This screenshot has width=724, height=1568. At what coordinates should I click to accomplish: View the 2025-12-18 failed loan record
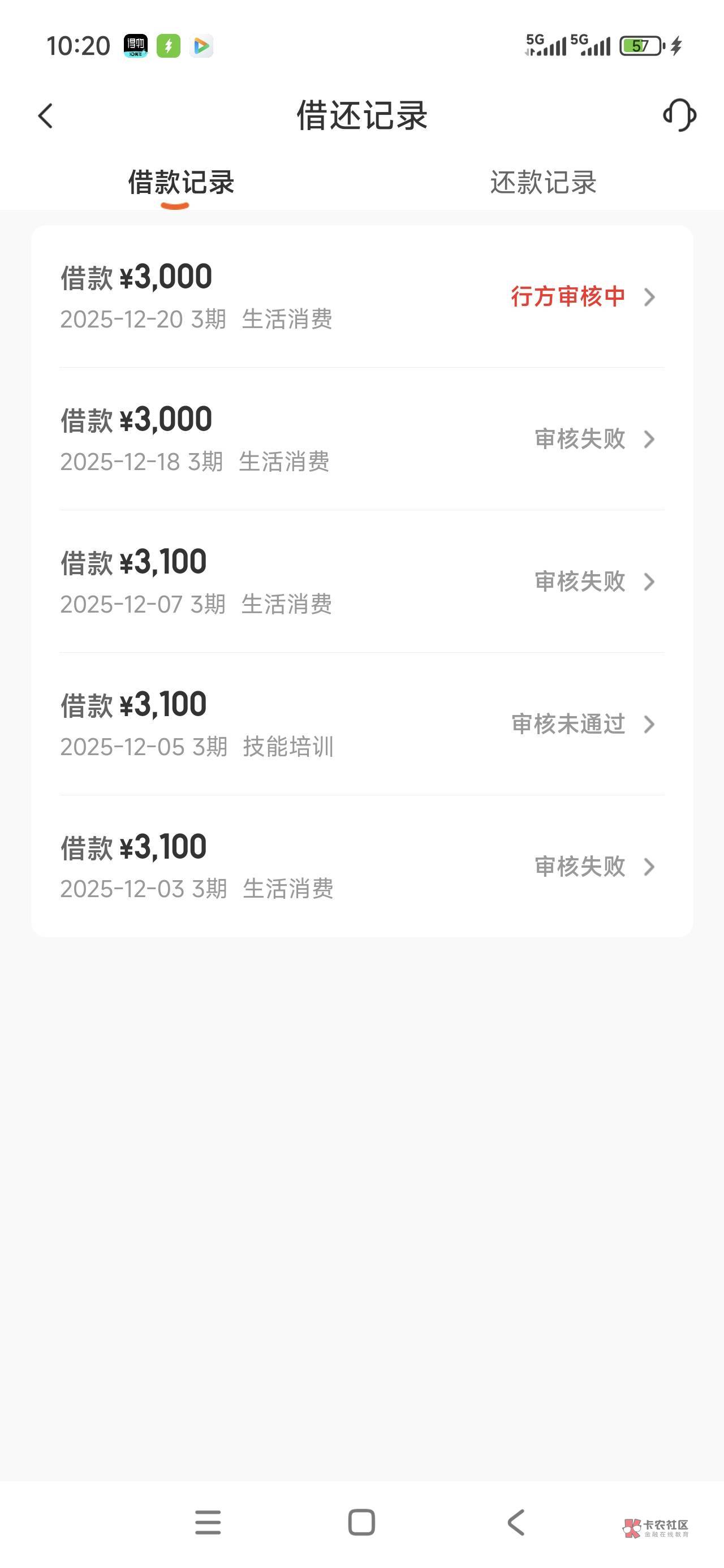pyautogui.click(x=361, y=440)
